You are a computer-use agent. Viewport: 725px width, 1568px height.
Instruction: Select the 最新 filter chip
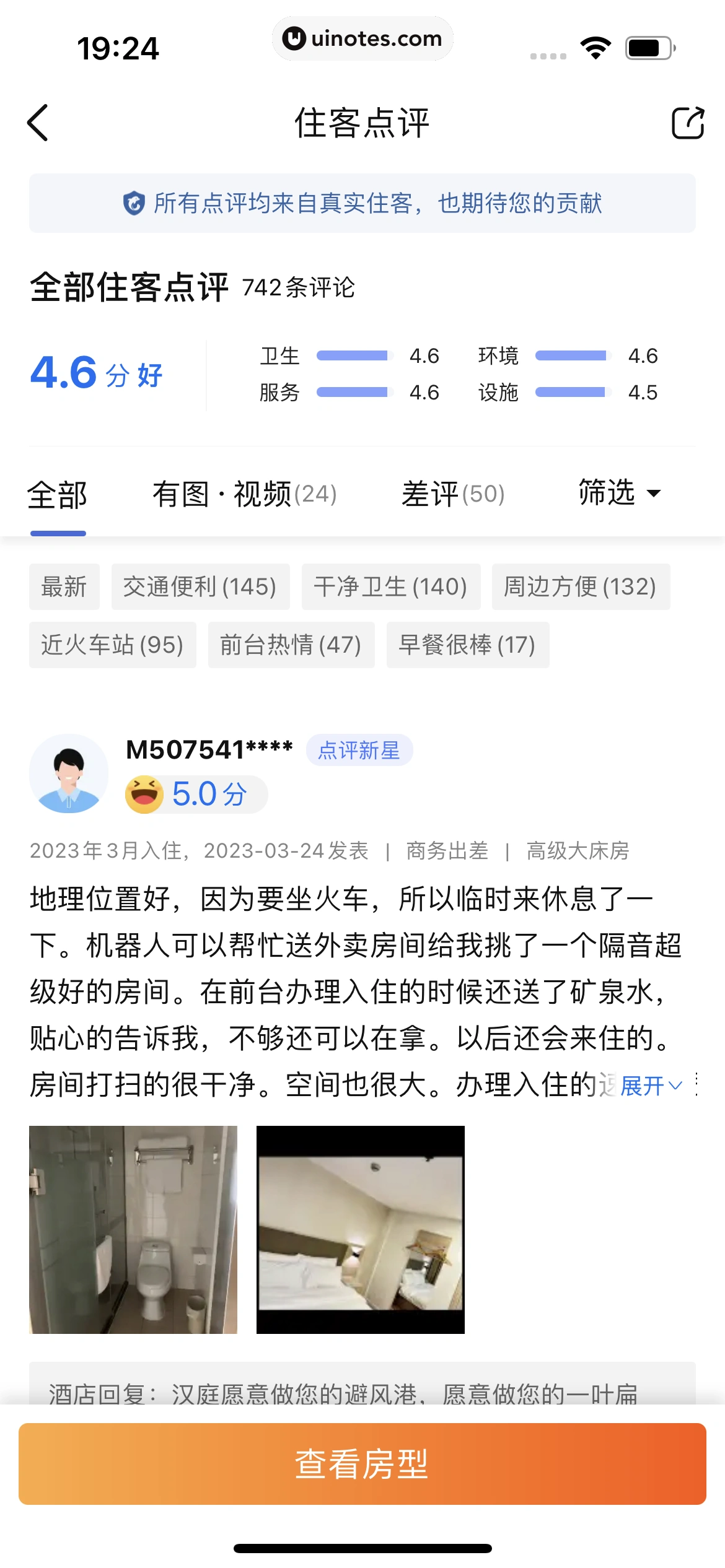(x=64, y=586)
